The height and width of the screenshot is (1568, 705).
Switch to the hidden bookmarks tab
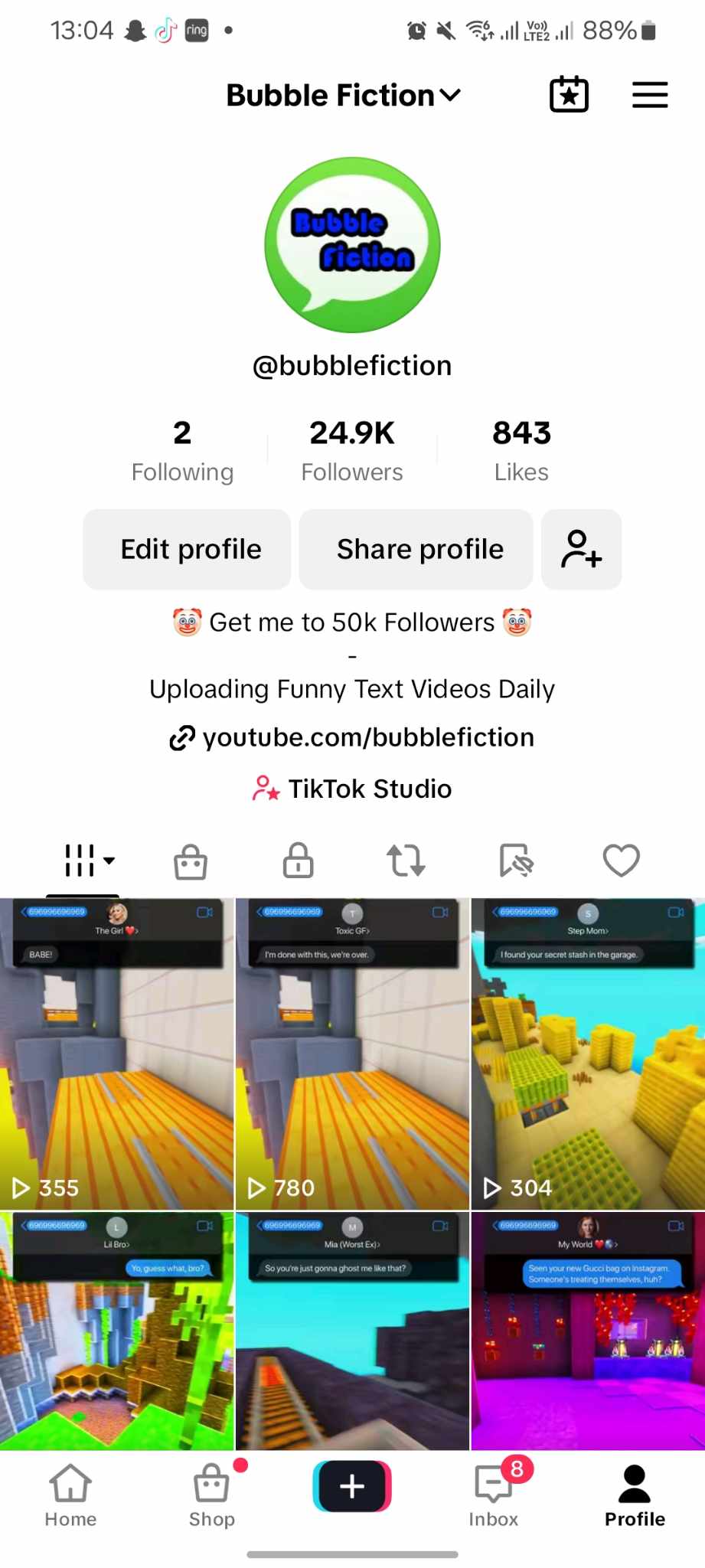tap(515, 861)
